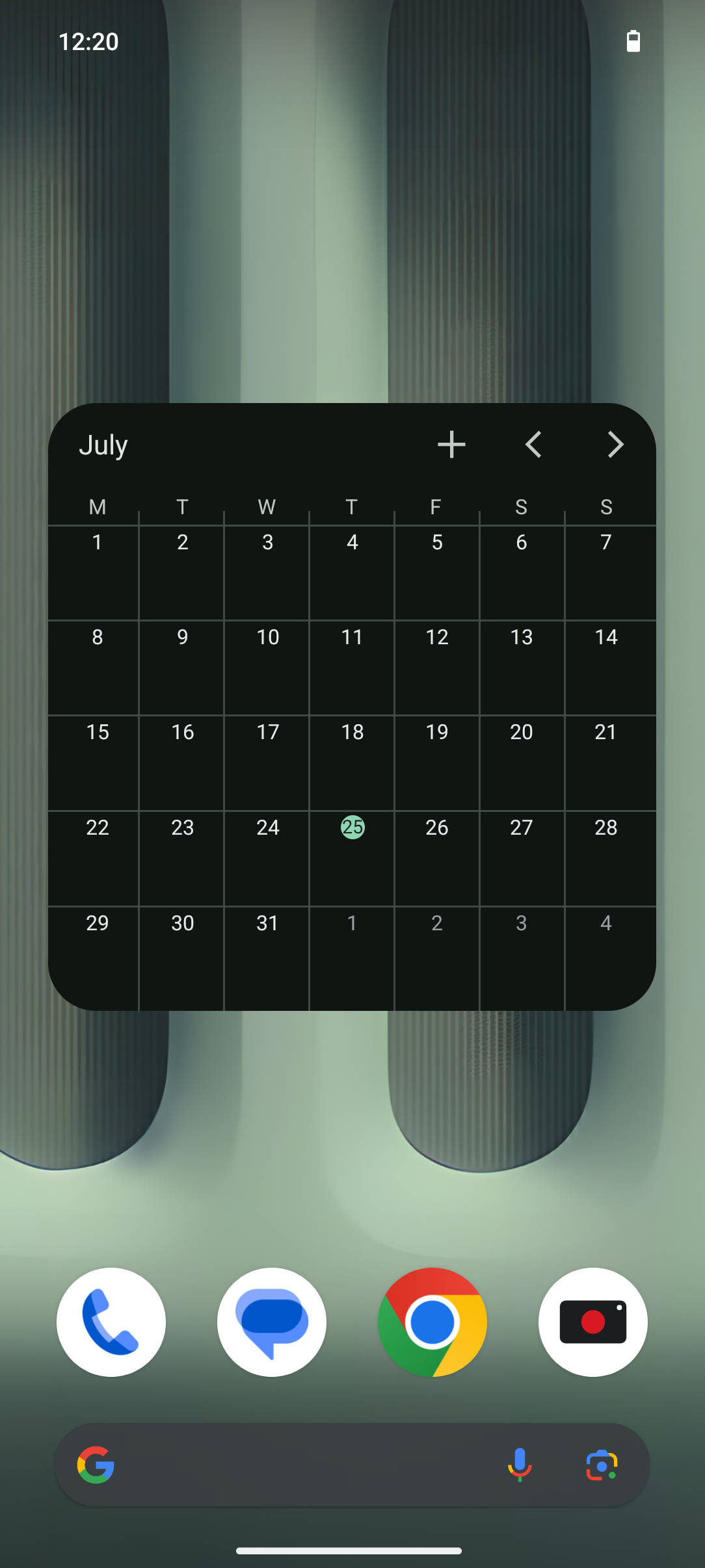The width and height of the screenshot is (705, 1568).
Task: Select today's date, July 25
Action: coord(352,828)
